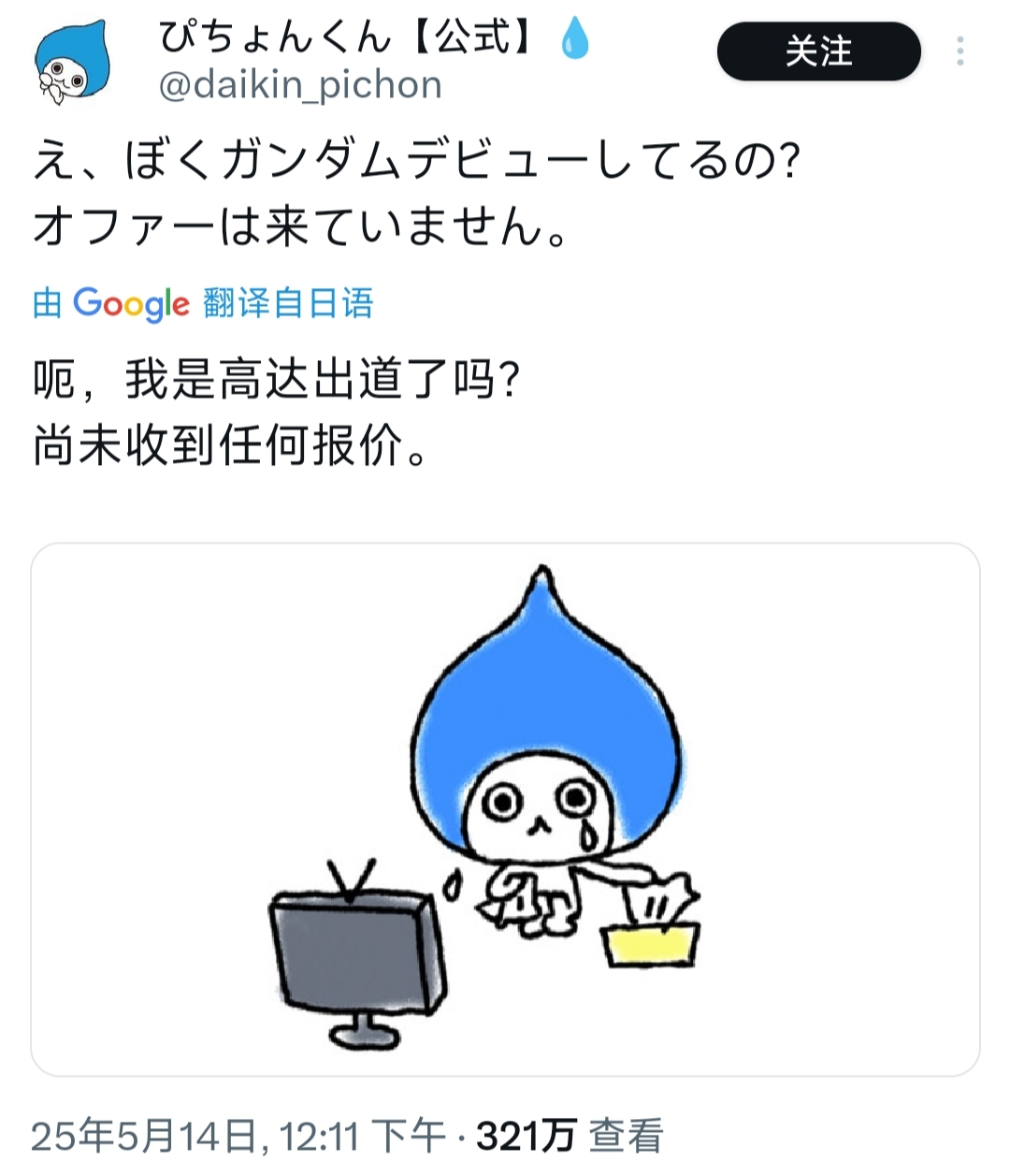Viewport: 1010px width, 1176px height.
Task: Open ぴちょんくん profile avatar
Action: [74, 65]
